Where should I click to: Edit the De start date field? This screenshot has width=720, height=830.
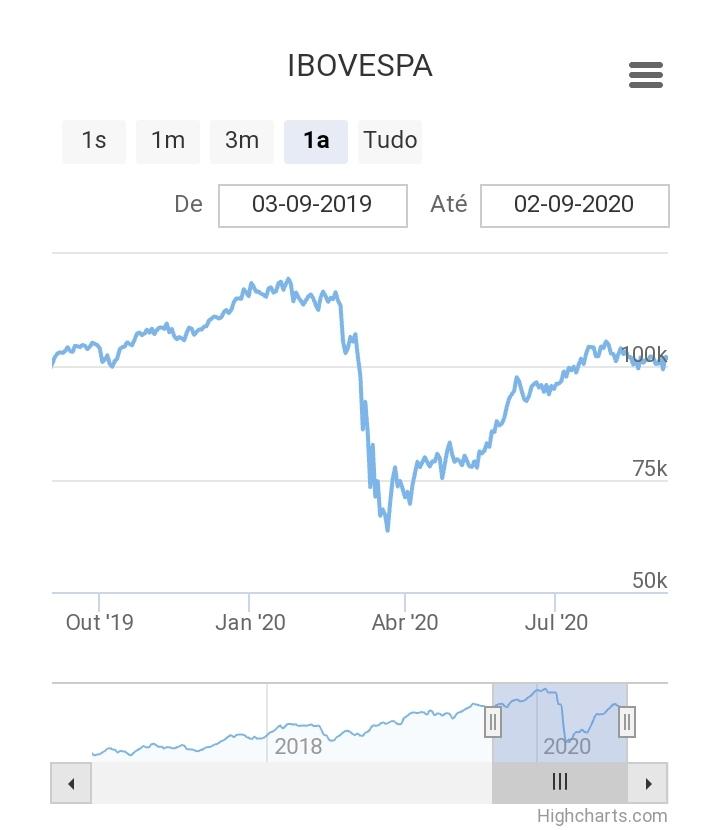coord(312,205)
